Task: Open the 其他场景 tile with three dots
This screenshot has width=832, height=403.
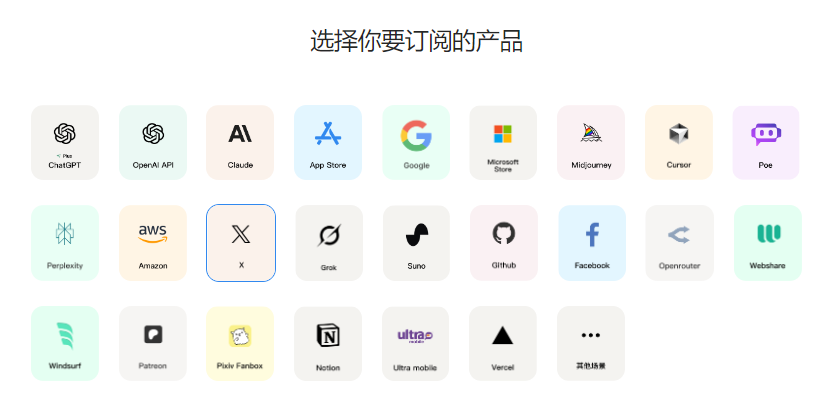Action: coord(591,343)
